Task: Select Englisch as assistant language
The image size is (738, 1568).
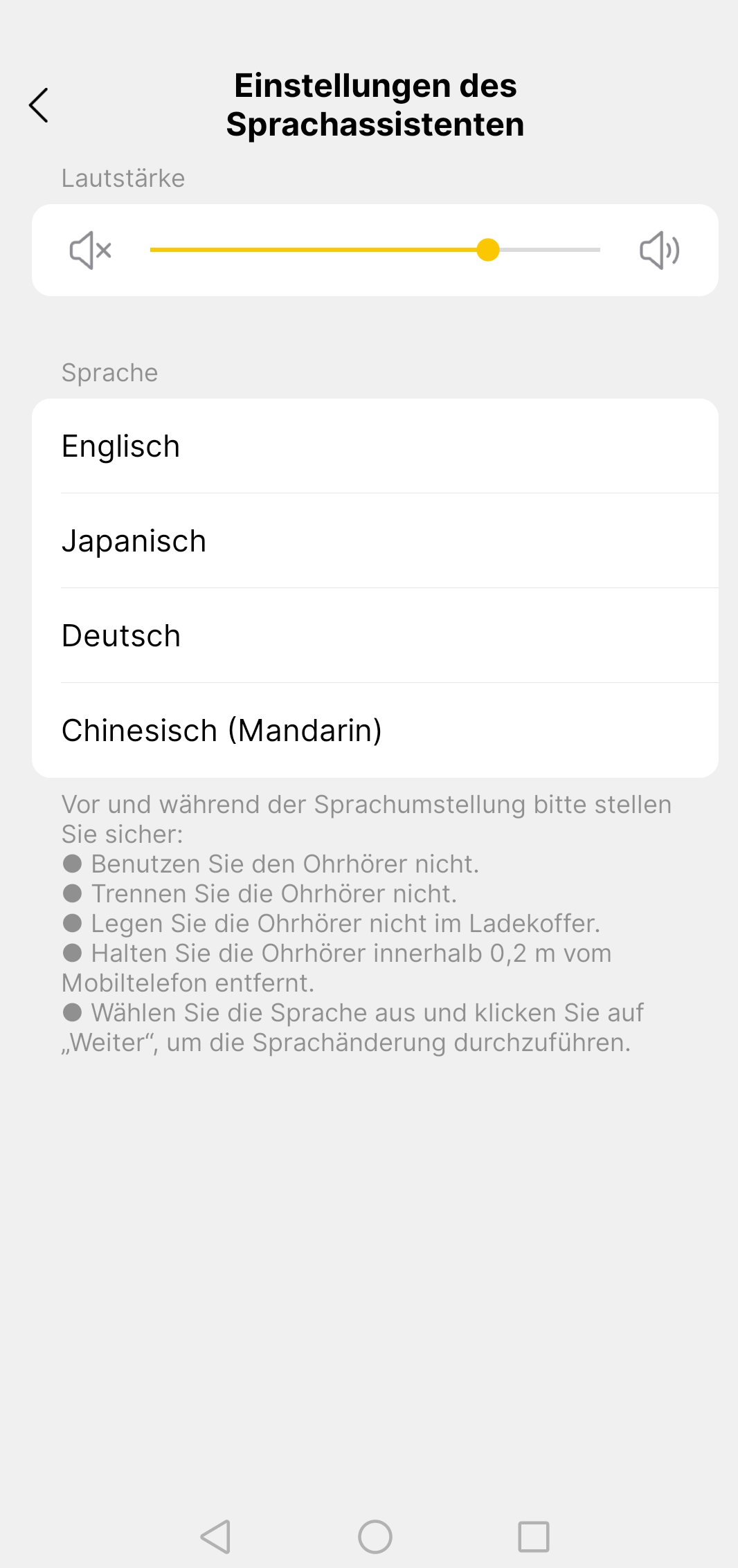Action: (x=375, y=446)
